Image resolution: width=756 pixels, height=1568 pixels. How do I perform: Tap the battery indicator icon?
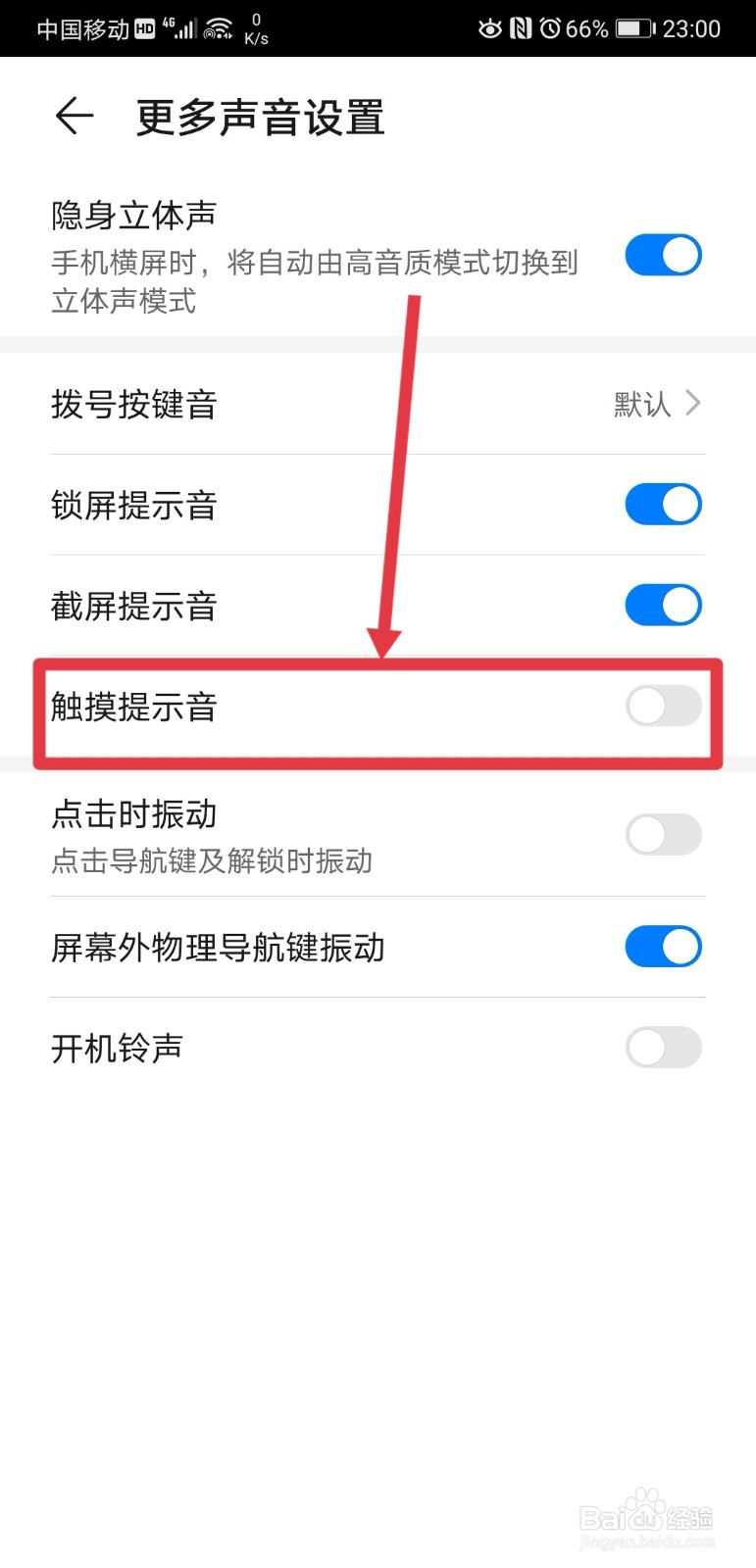(631, 28)
